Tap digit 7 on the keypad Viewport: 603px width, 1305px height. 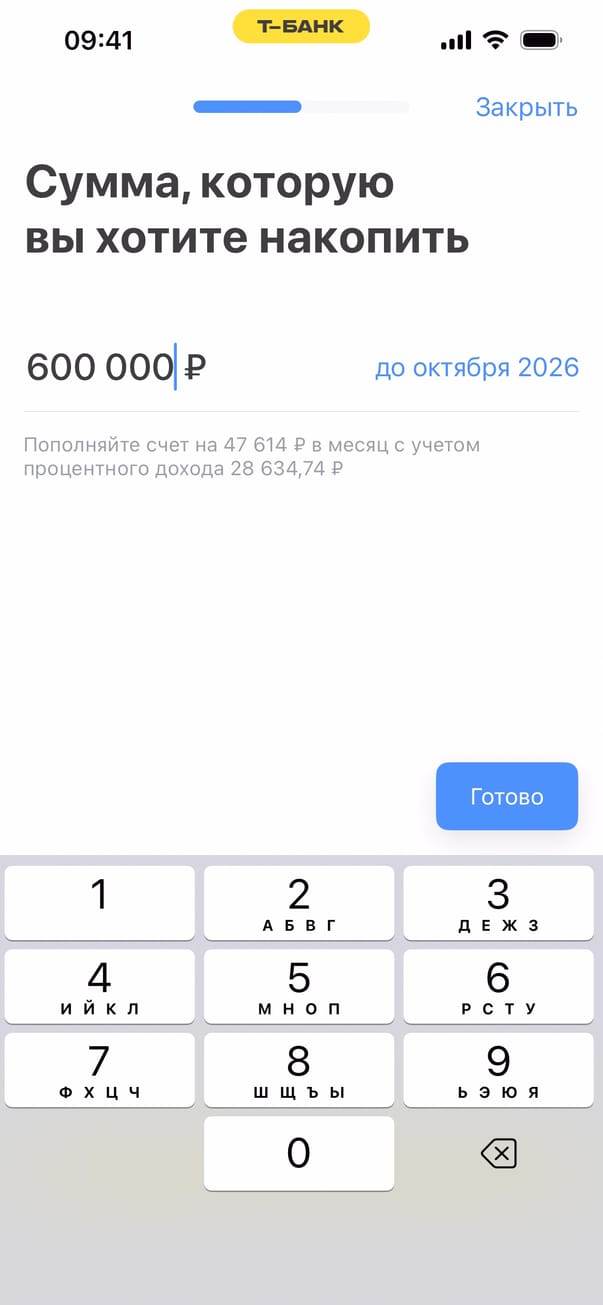(99, 1070)
